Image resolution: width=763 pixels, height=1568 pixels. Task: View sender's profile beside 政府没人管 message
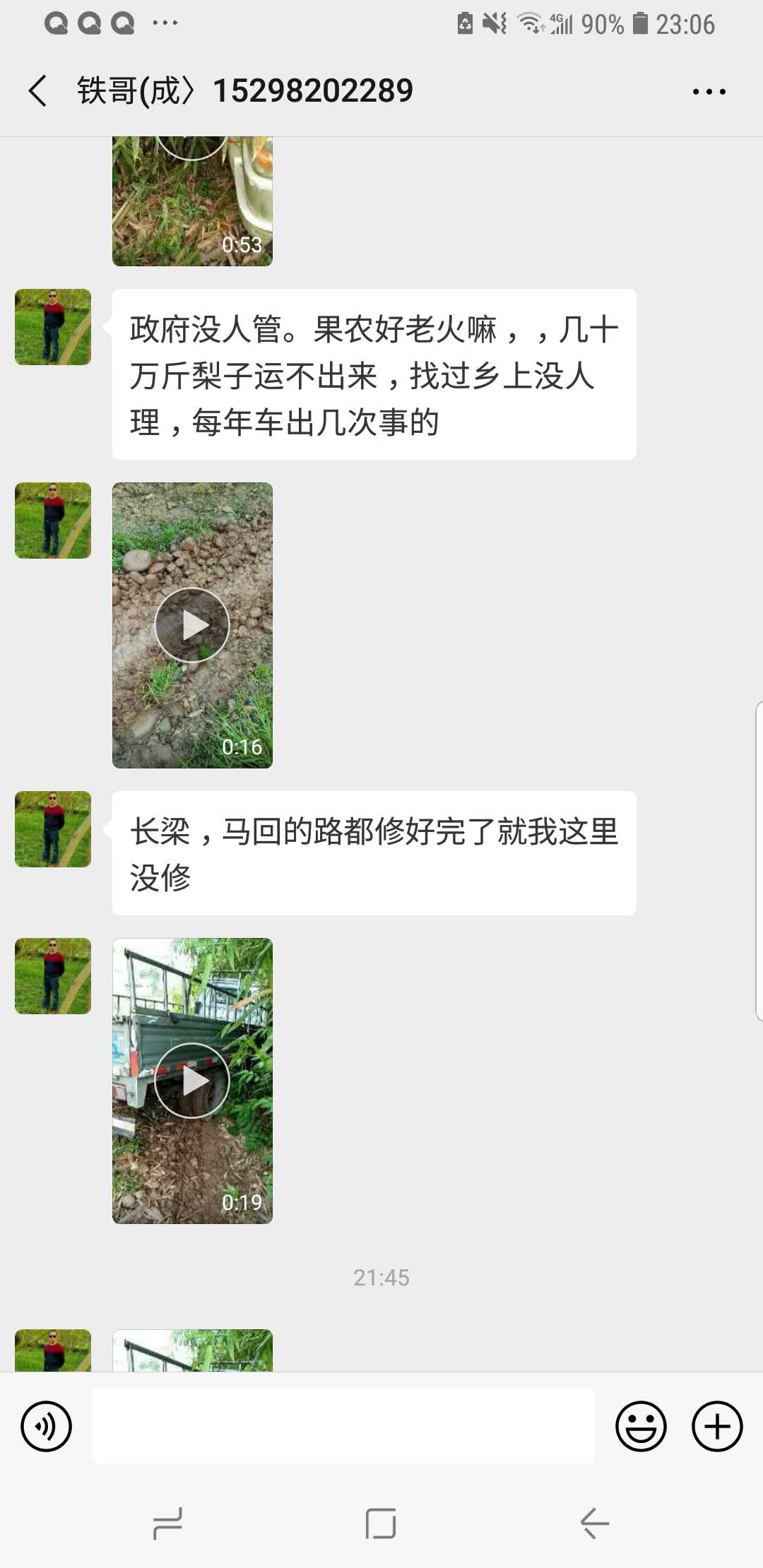tap(53, 327)
